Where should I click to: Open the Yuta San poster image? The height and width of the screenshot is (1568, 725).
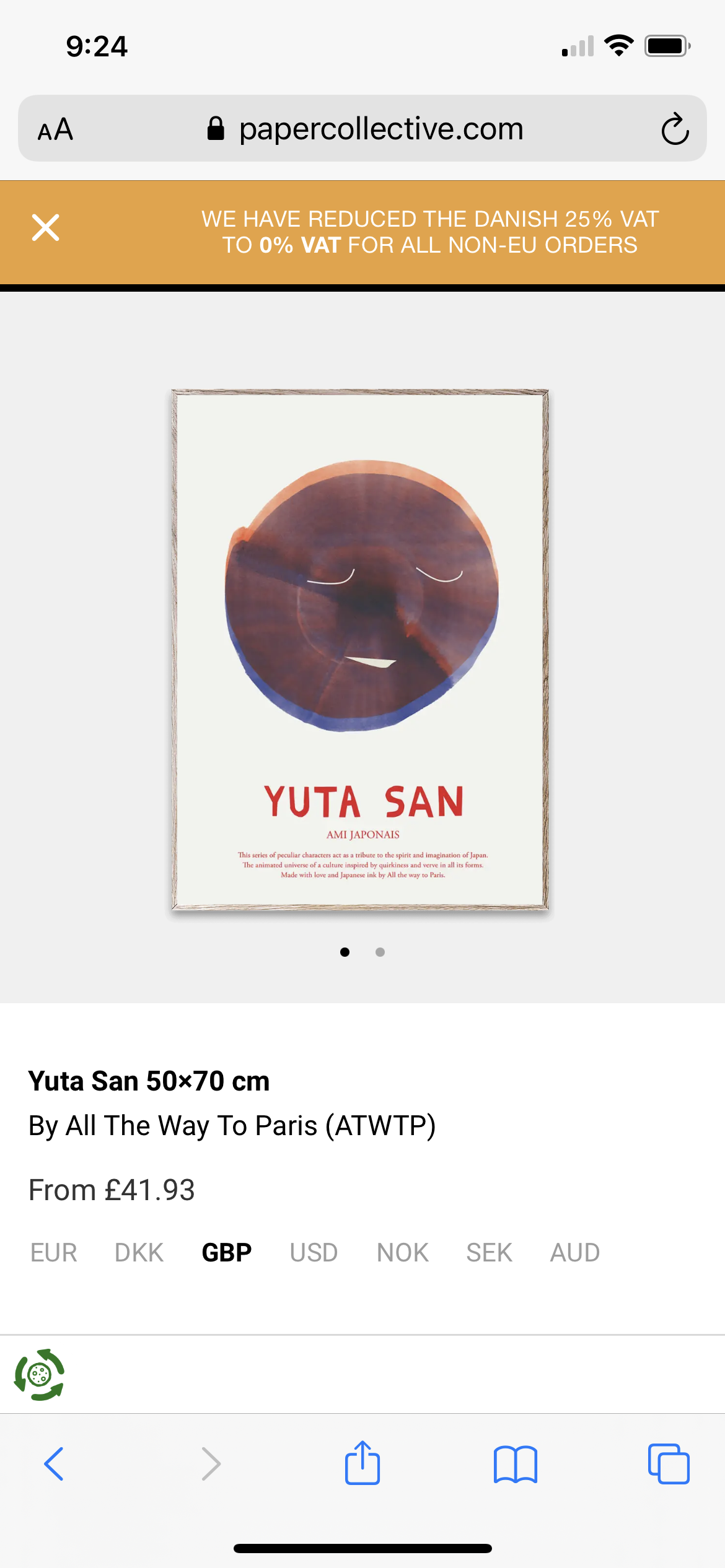click(361, 650)
